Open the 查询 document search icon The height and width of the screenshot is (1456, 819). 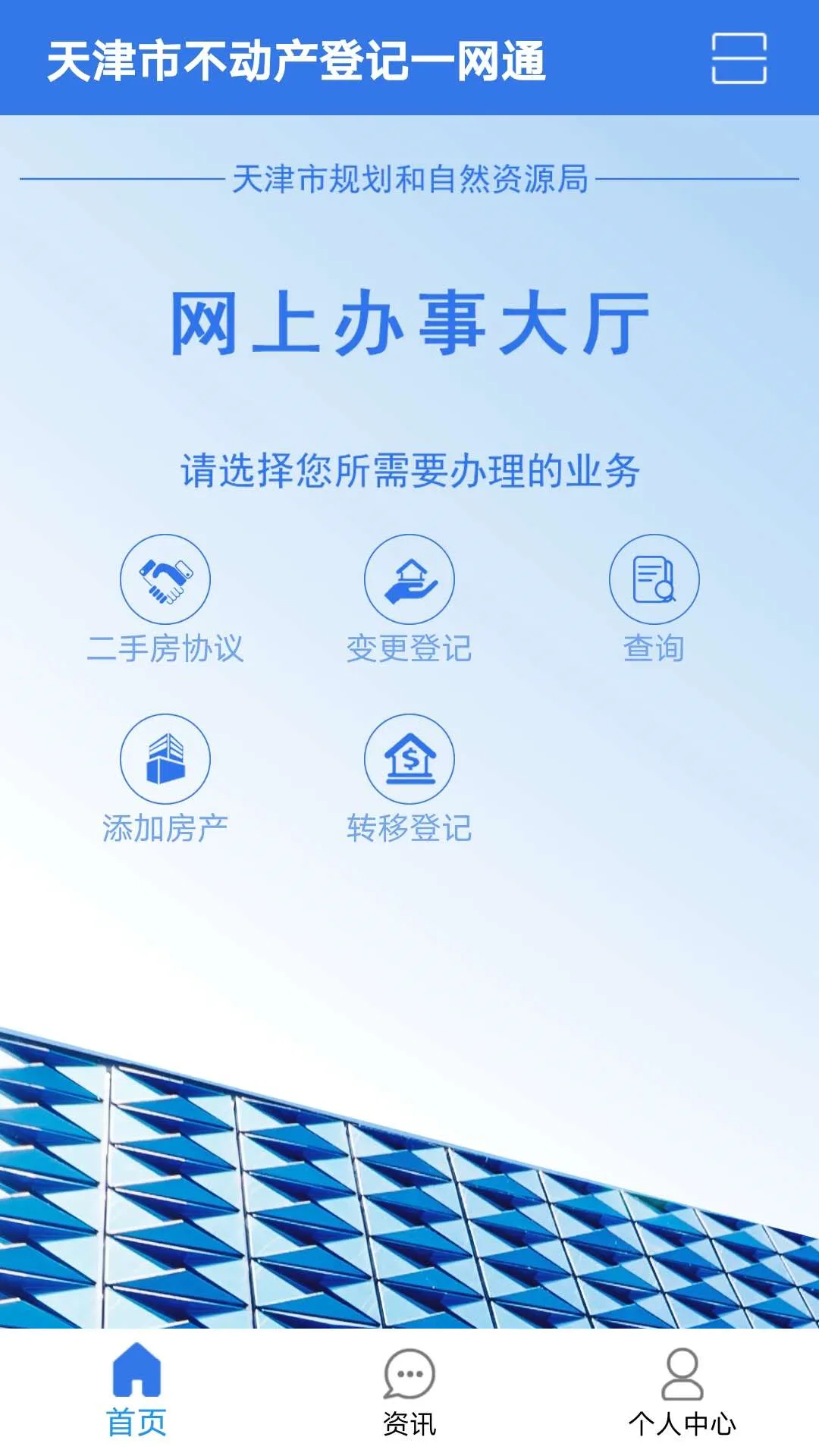coord(654,580)
